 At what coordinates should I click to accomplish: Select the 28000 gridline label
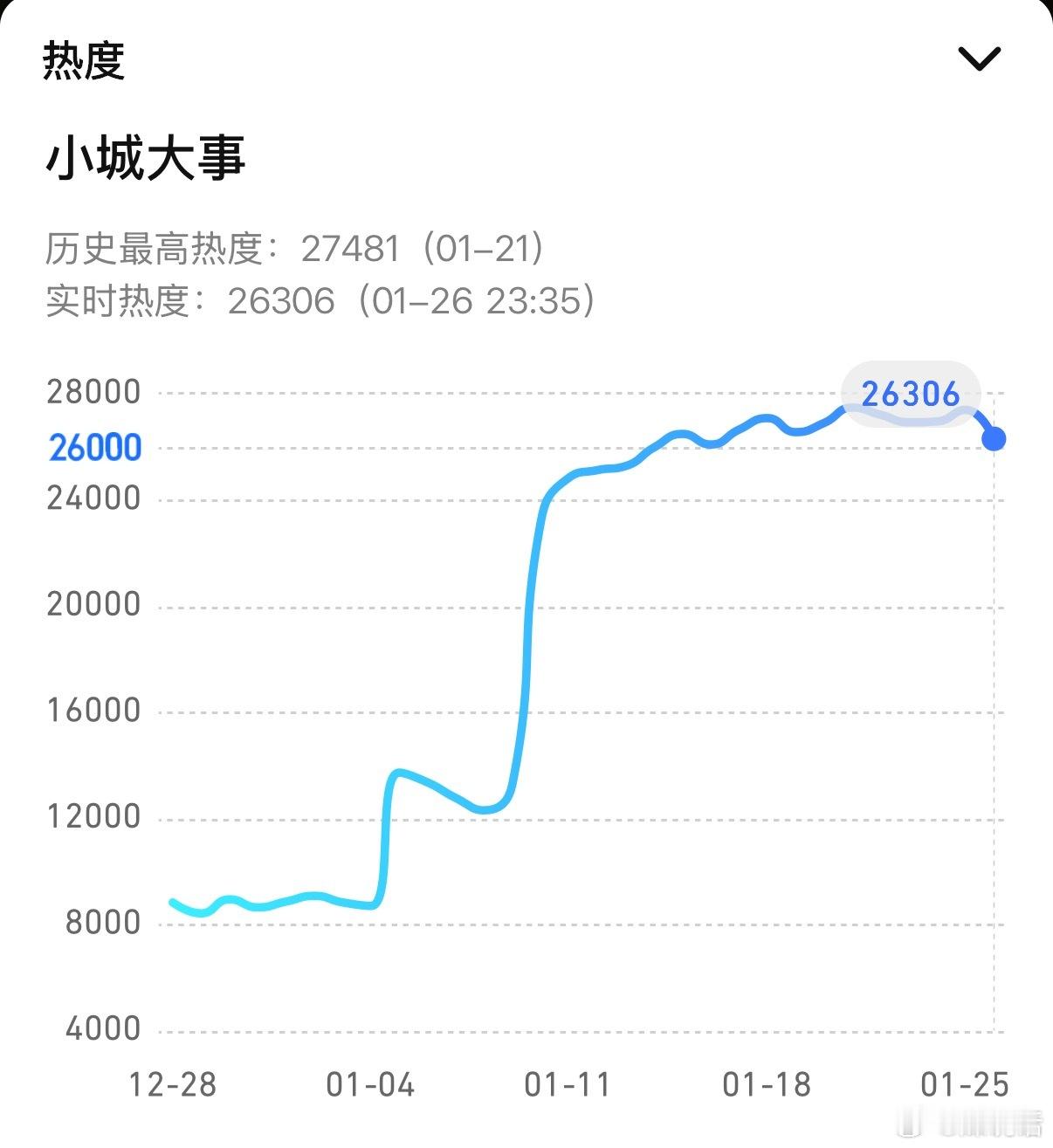pyautogui.click(x=94, y=391)
